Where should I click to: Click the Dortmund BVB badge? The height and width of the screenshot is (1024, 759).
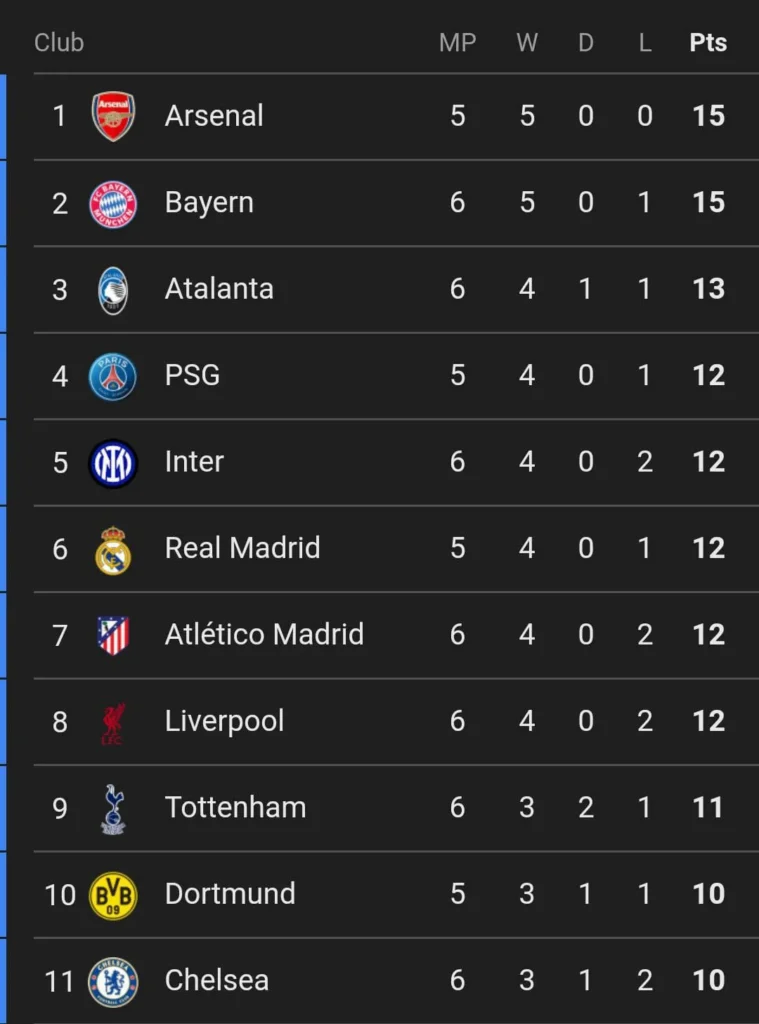pos(113,893)
